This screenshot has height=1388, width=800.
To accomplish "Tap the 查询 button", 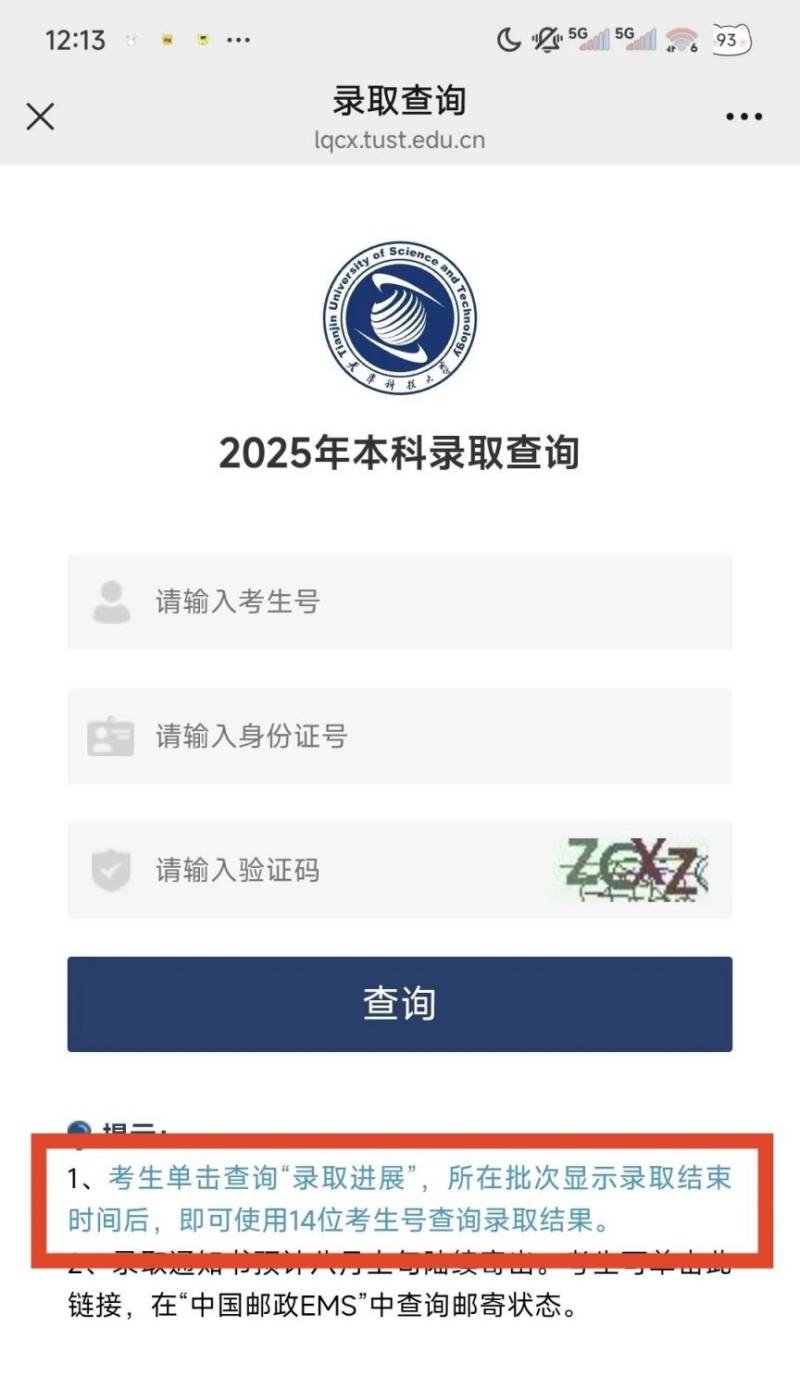I will click(x=400, y=1004).
